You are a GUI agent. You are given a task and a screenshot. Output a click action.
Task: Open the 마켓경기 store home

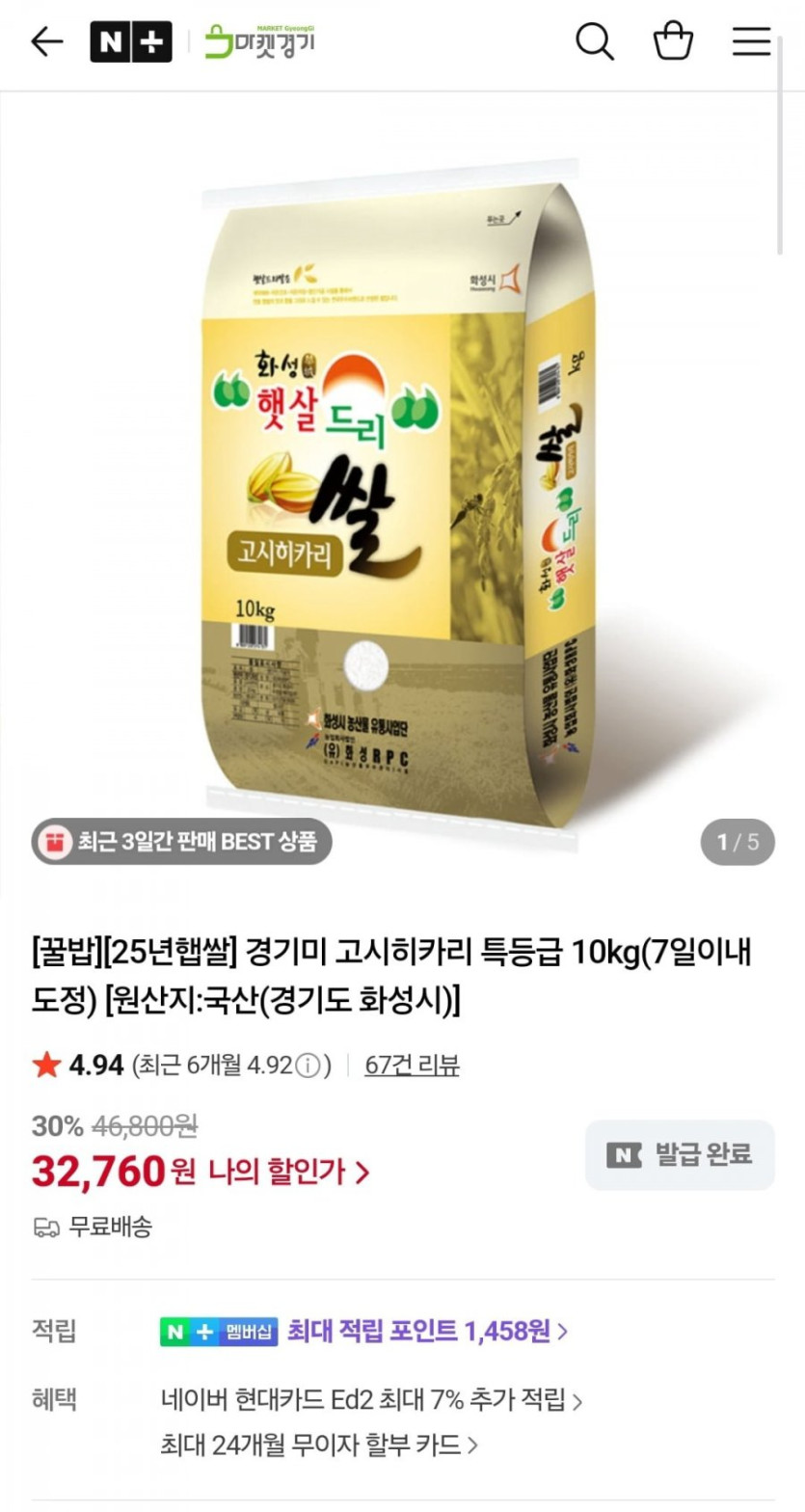(x=259, y=41)
